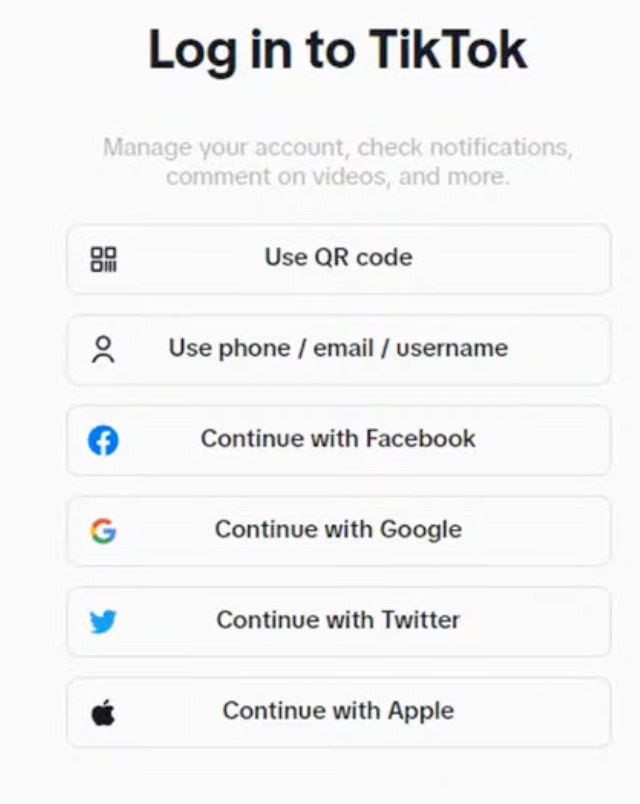Select Use phone / email / username
The image size is (640, 804).
pos(338,349)
